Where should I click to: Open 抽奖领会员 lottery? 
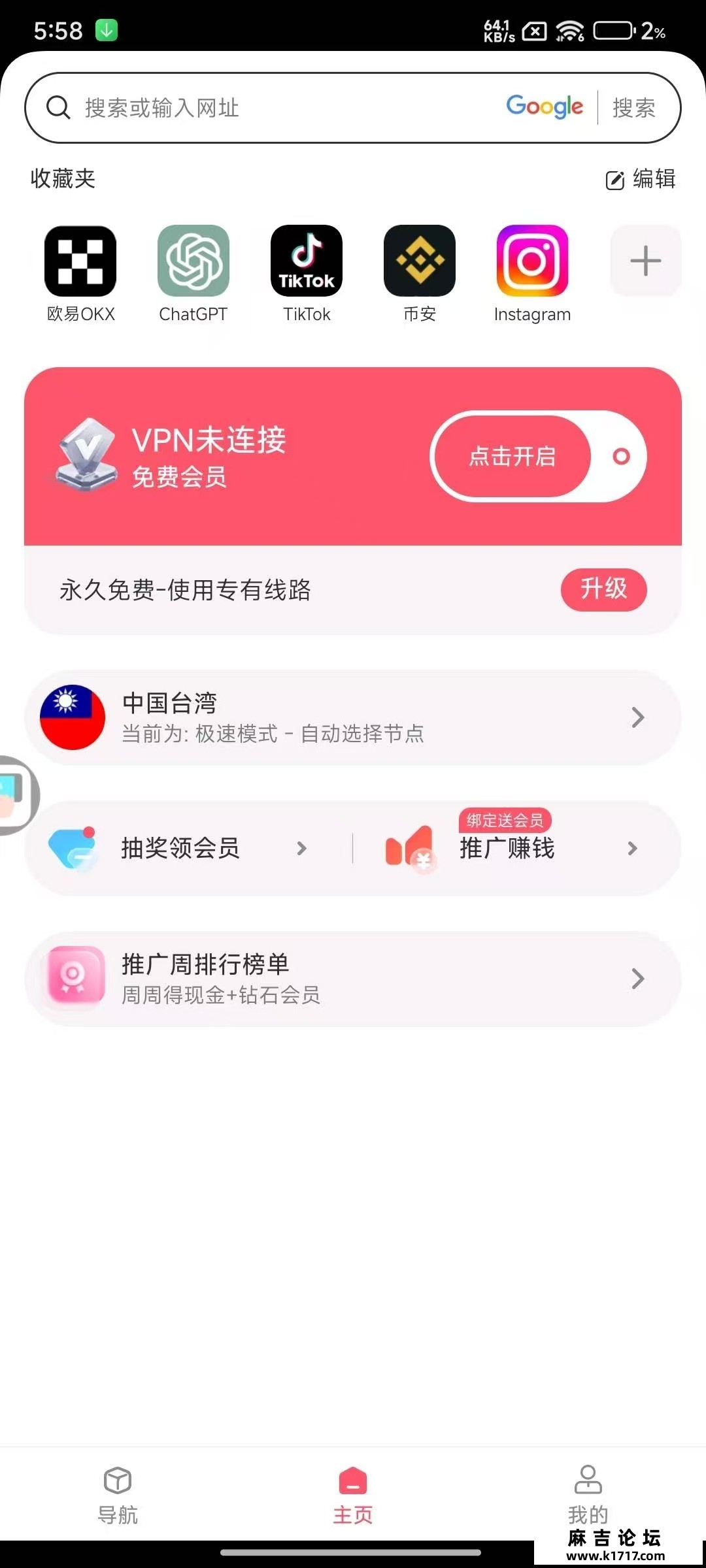tap(180, 848)
